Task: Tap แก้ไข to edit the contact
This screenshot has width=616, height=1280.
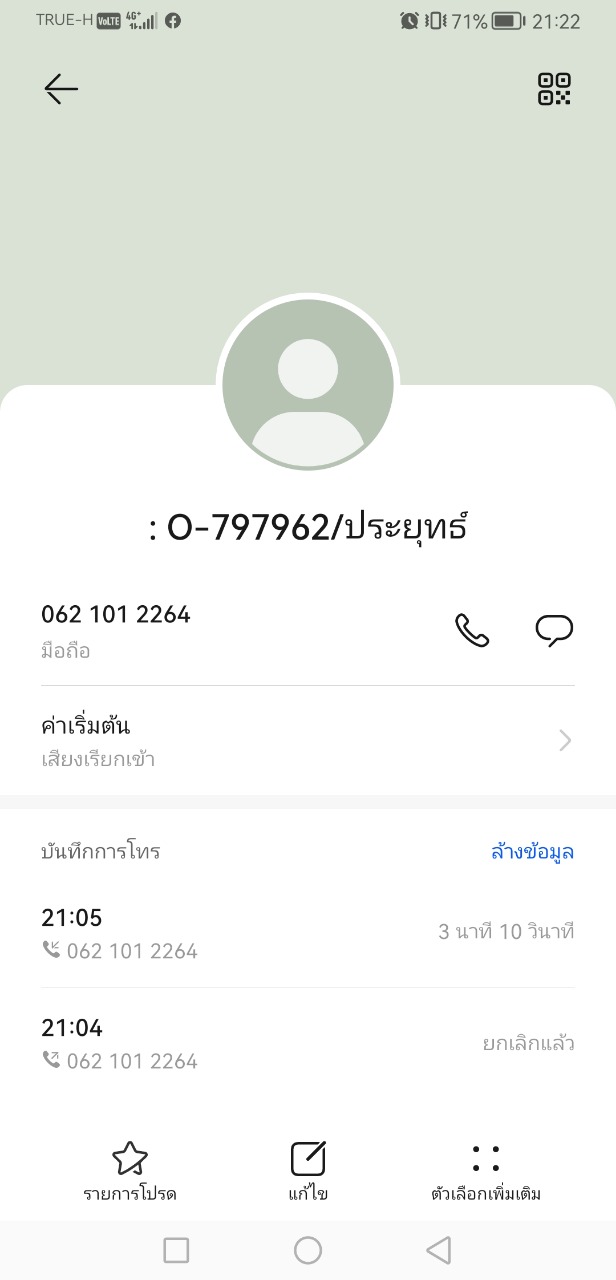Action: click(308, 1171)
